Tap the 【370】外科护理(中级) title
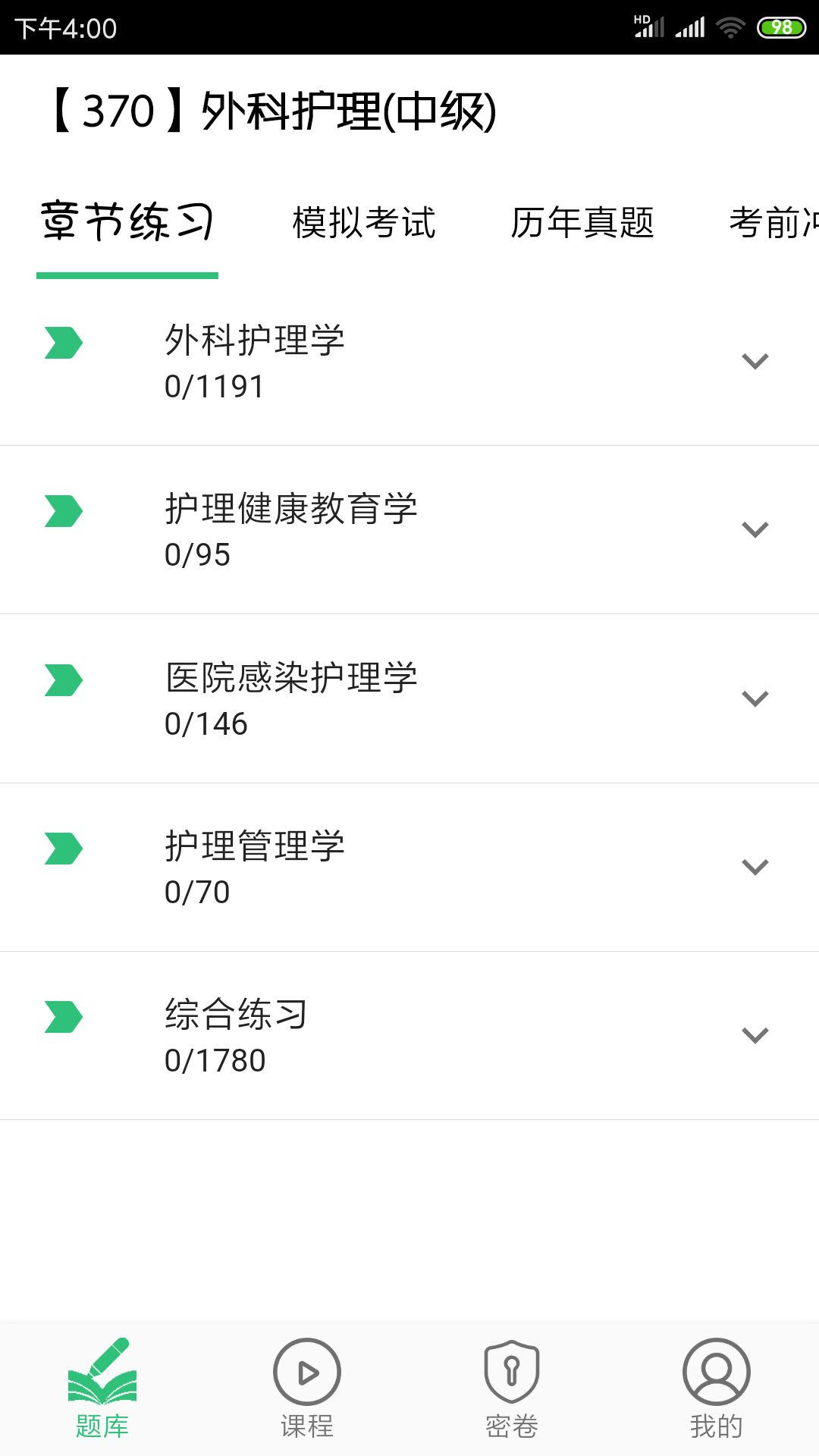The image size is (819, 1456). 271,110
